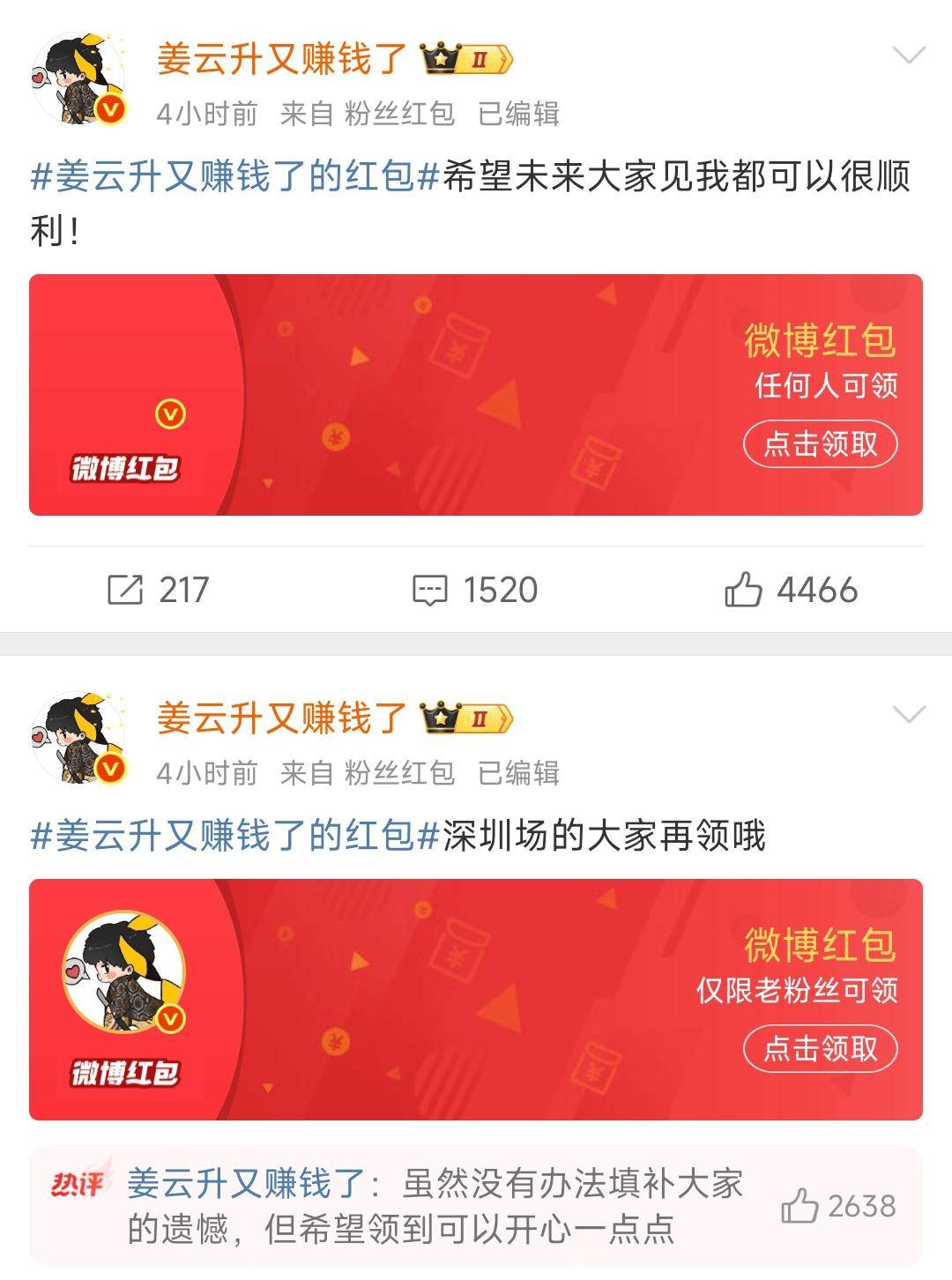Expand the dropdown arrow on the first post

908,57
